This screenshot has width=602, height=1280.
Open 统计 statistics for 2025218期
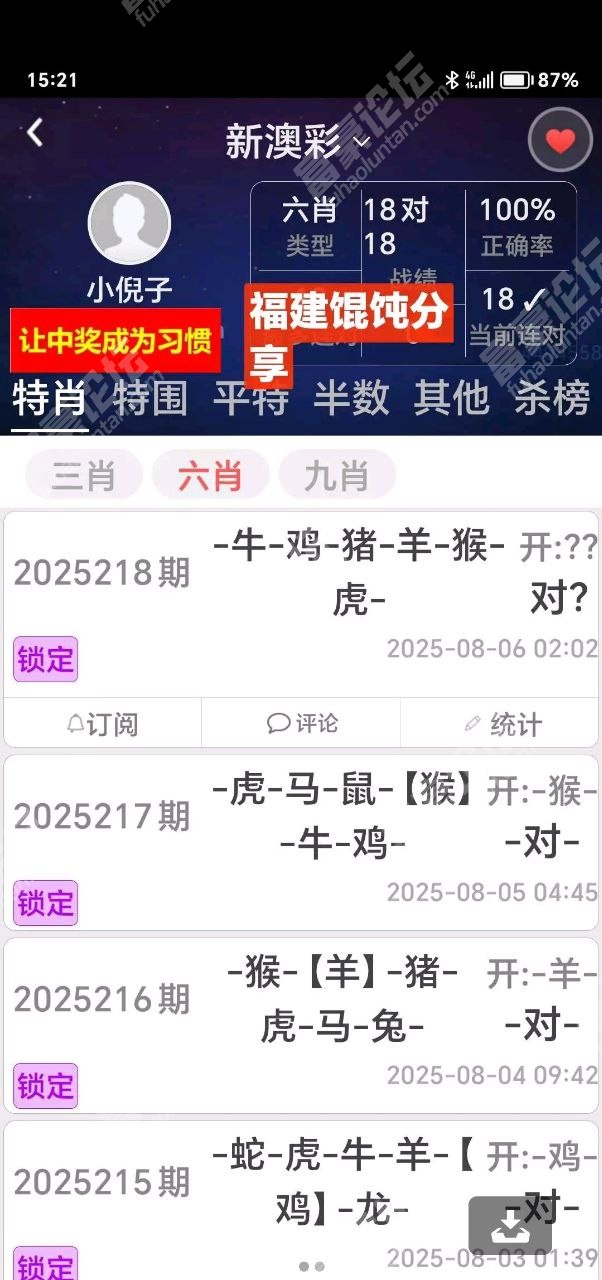click(x=500, y=723)
